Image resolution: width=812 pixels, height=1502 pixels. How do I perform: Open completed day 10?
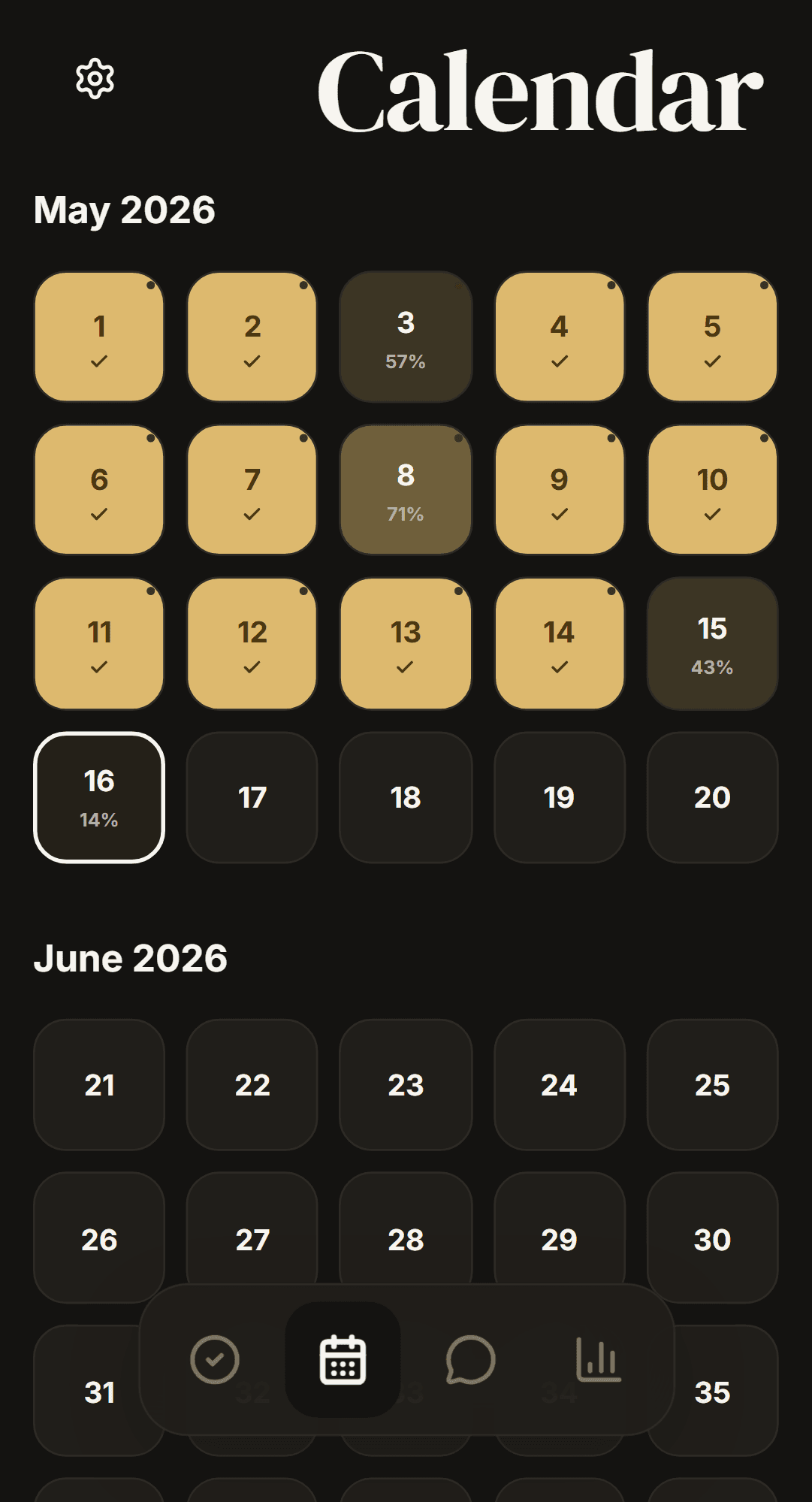712,490
